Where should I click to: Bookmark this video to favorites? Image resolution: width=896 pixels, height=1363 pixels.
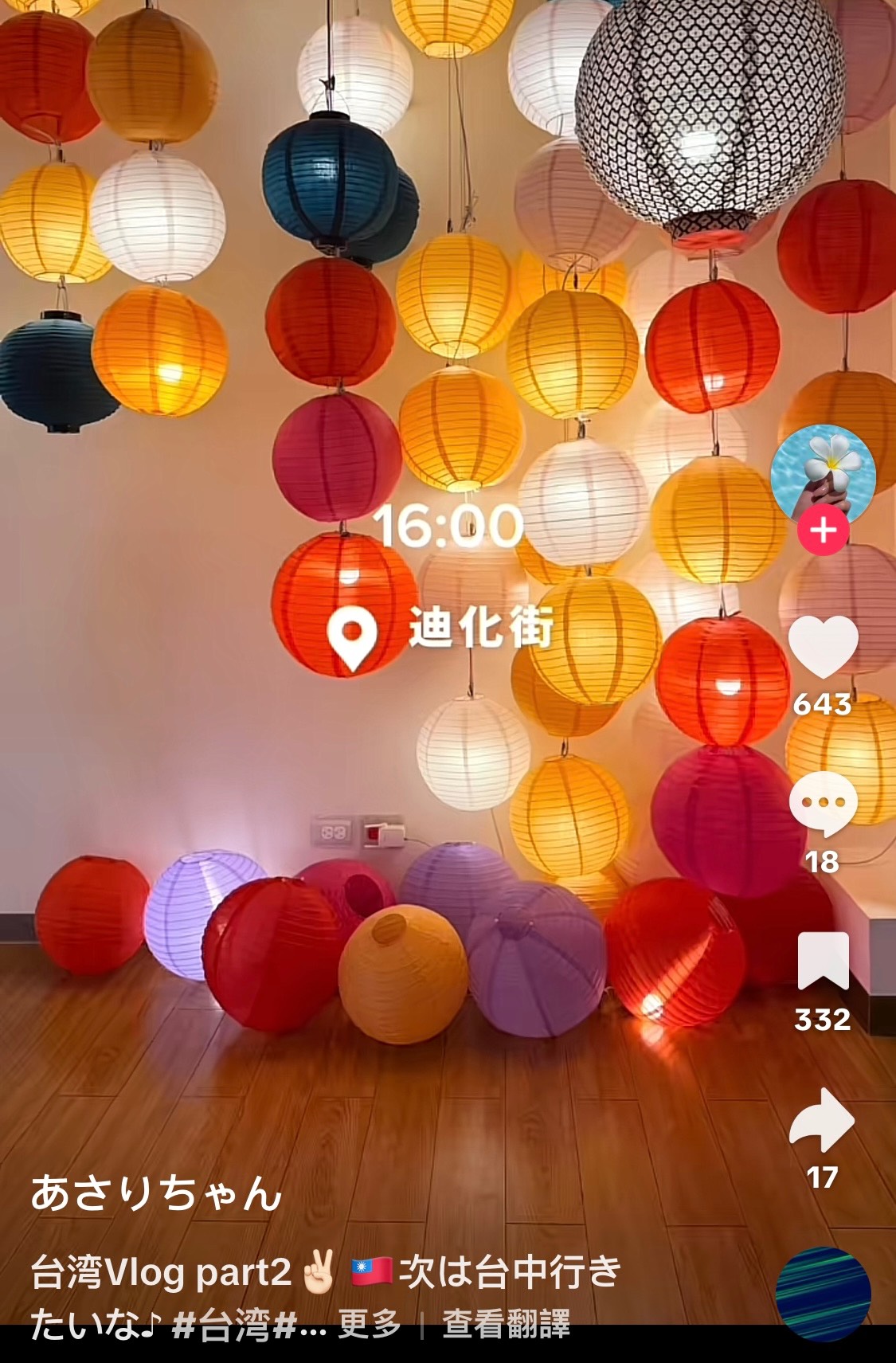(823, 961)
